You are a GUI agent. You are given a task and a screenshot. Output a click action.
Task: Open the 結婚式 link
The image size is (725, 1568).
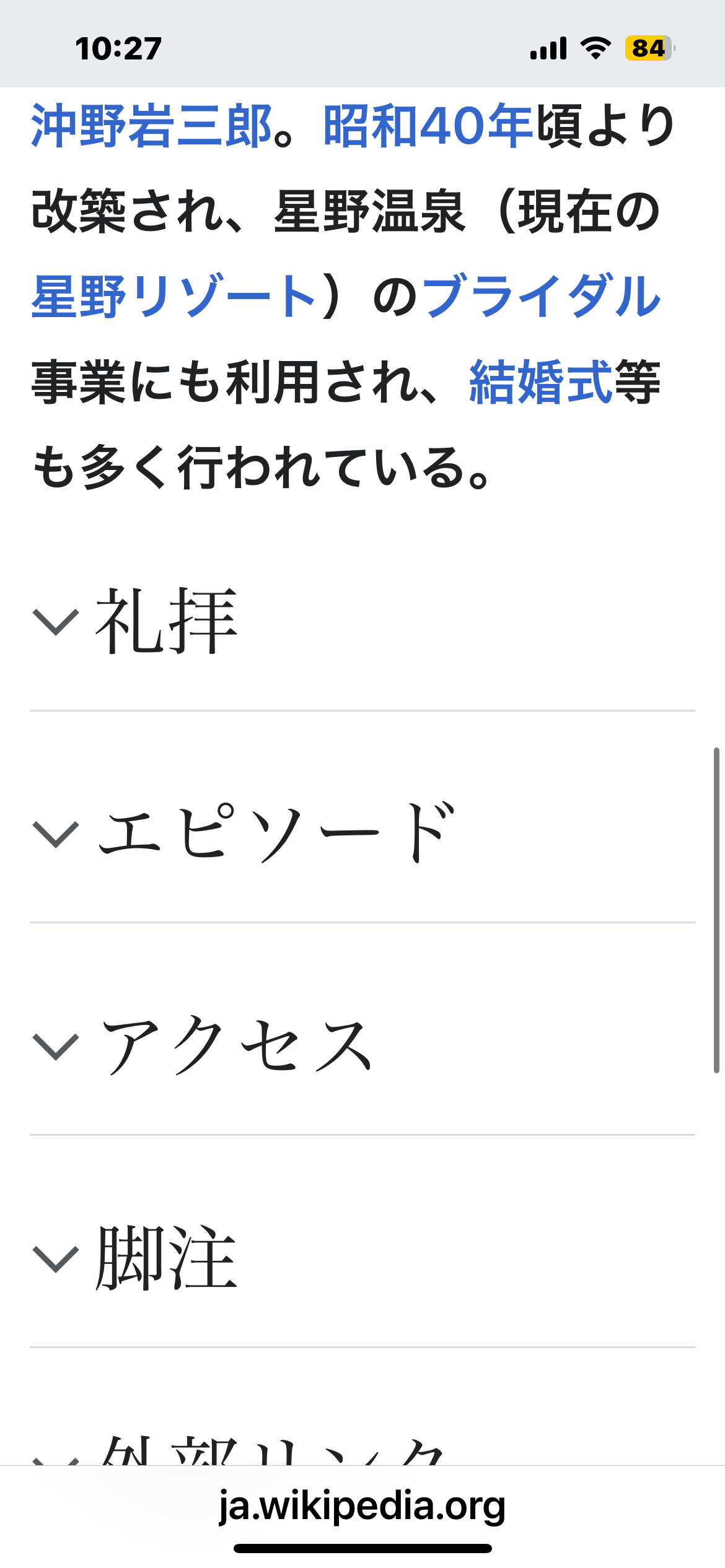tap(540, 383)
